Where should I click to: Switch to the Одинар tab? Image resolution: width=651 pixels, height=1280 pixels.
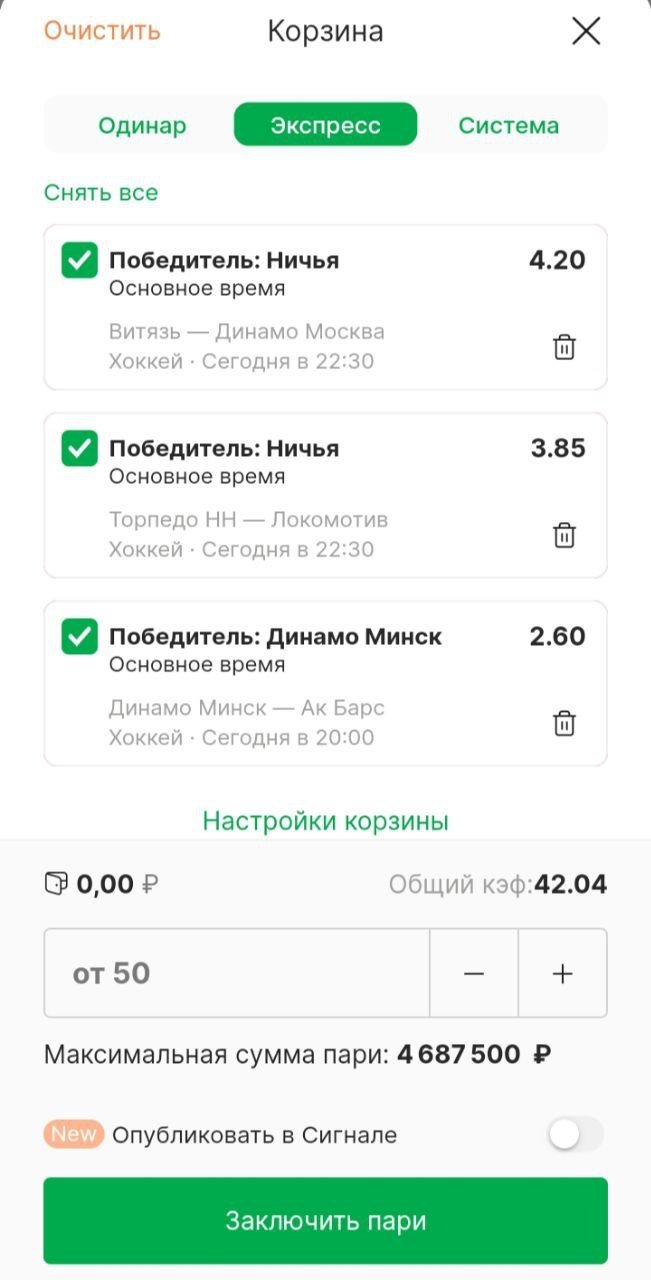[142, 126]
